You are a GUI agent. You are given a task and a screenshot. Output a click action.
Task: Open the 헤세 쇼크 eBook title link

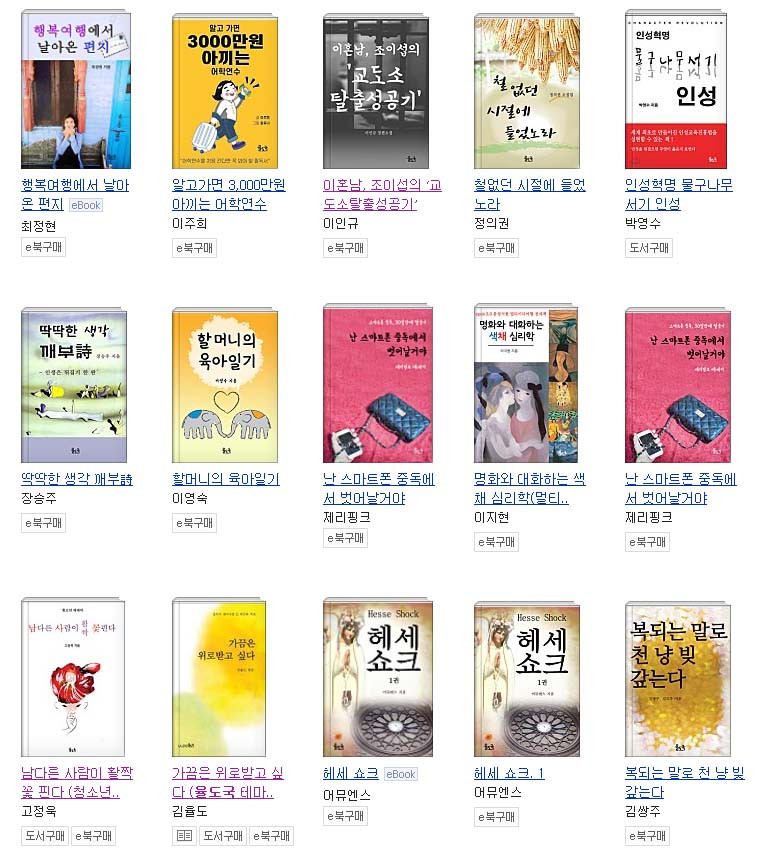click(x=350, y=774)
